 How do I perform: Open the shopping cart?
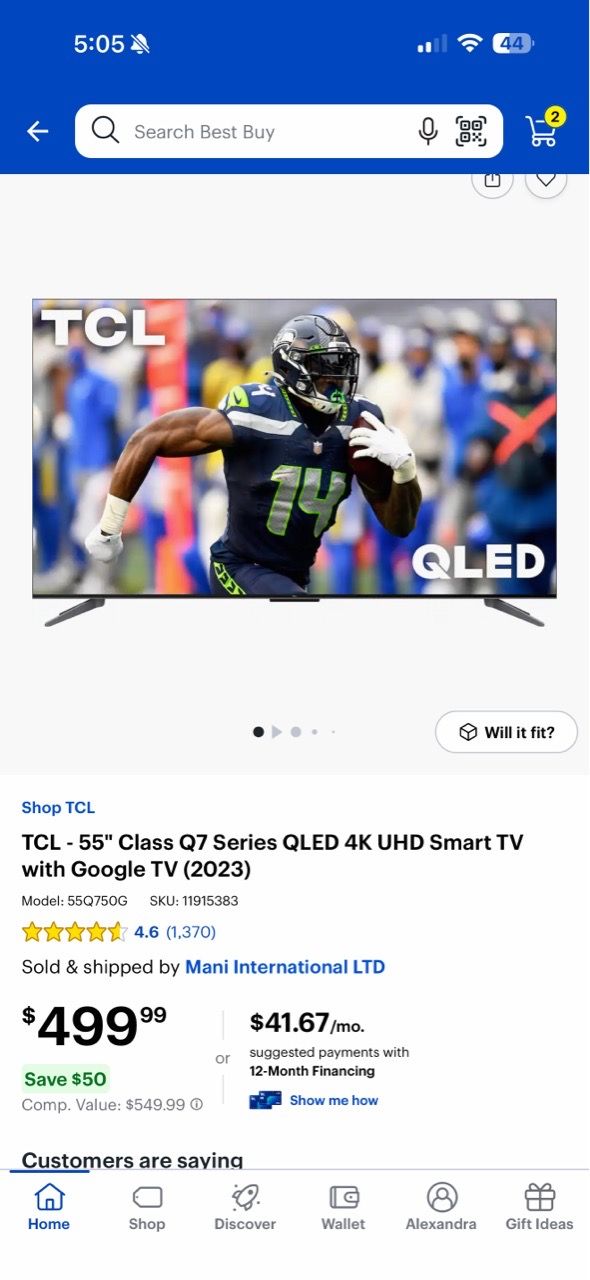(x=545, y=130)
